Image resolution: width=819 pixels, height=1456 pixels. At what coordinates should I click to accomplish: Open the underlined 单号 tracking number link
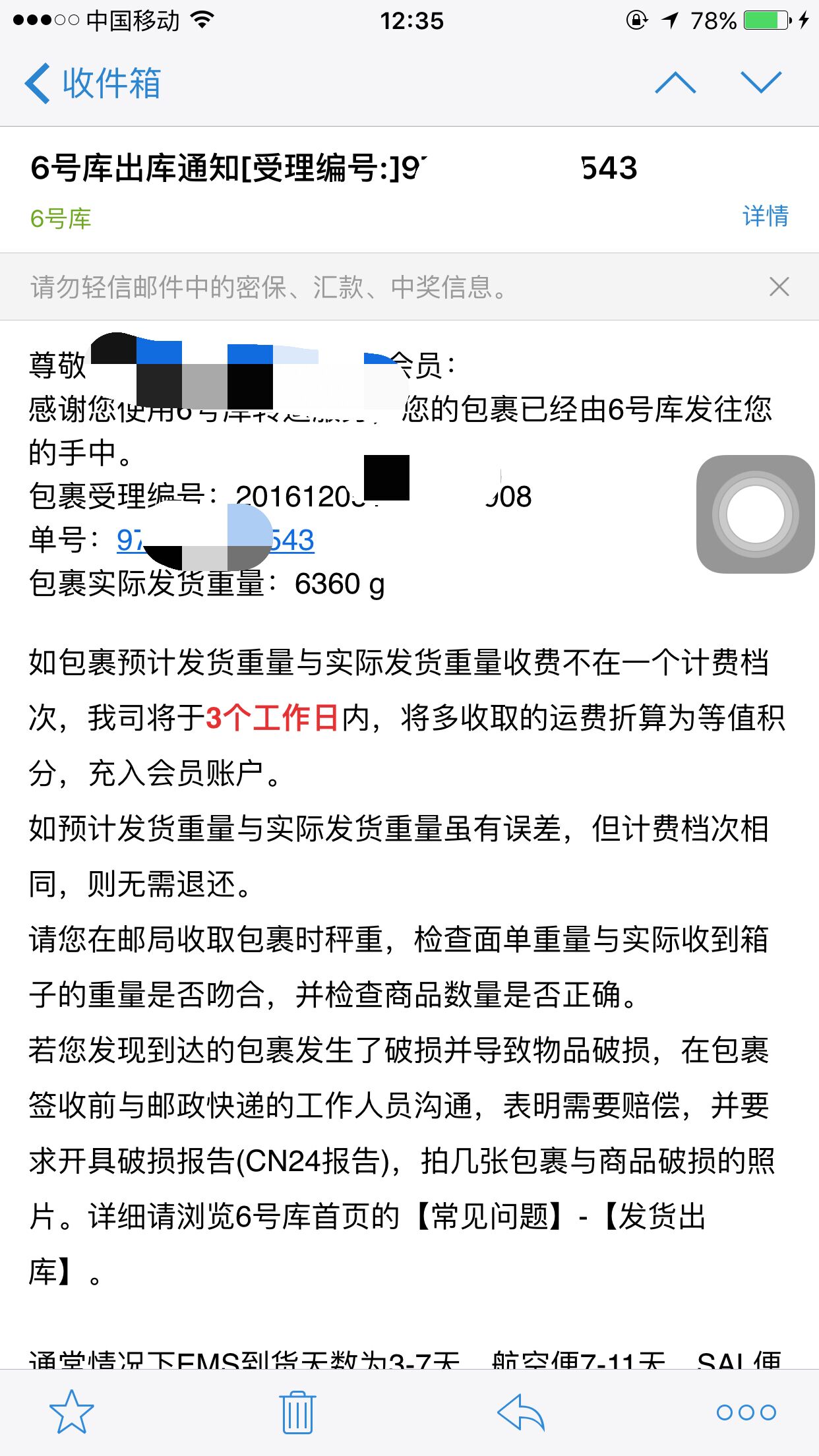point(215,541)
